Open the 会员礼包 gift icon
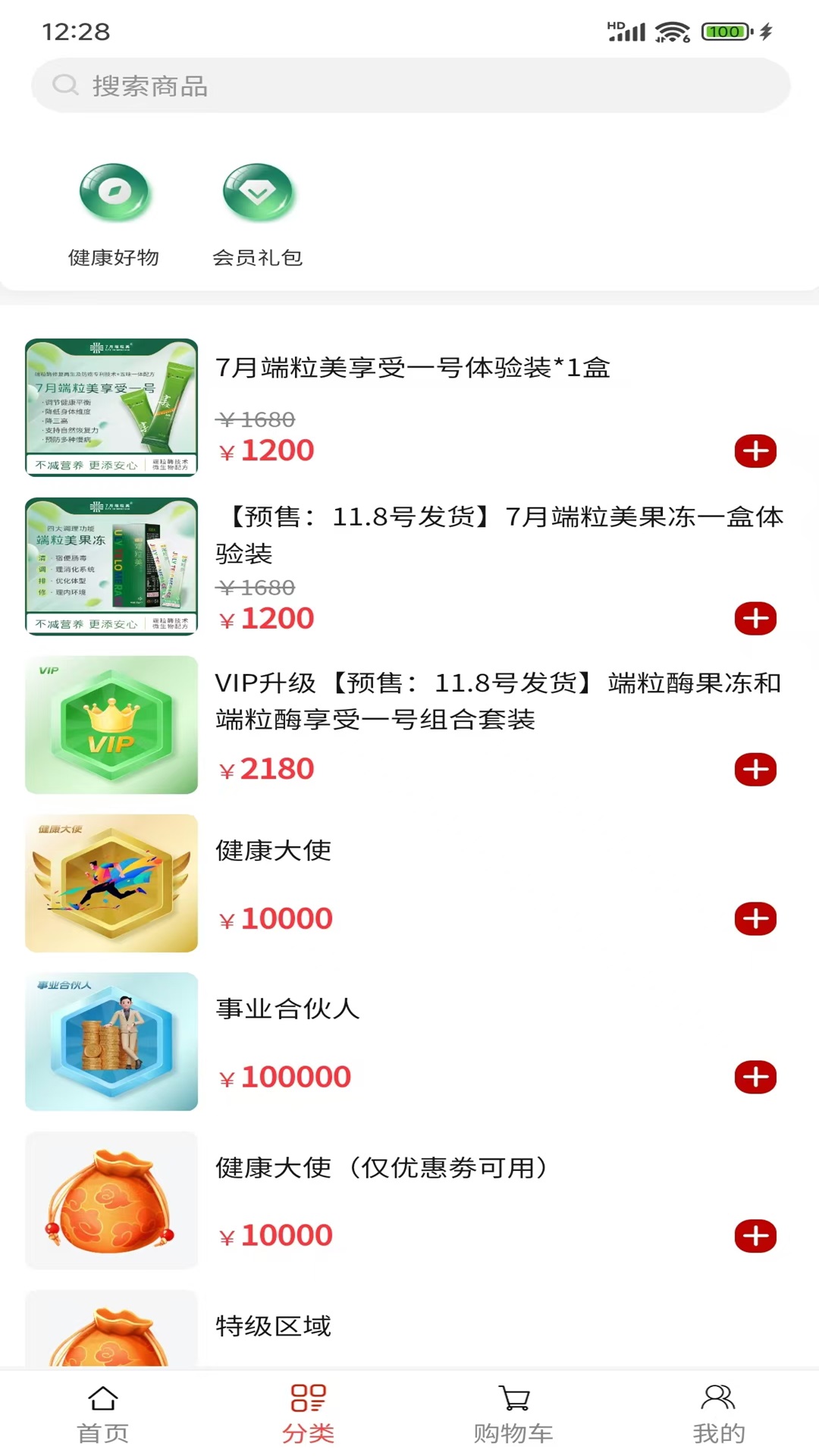 [259, 192]
